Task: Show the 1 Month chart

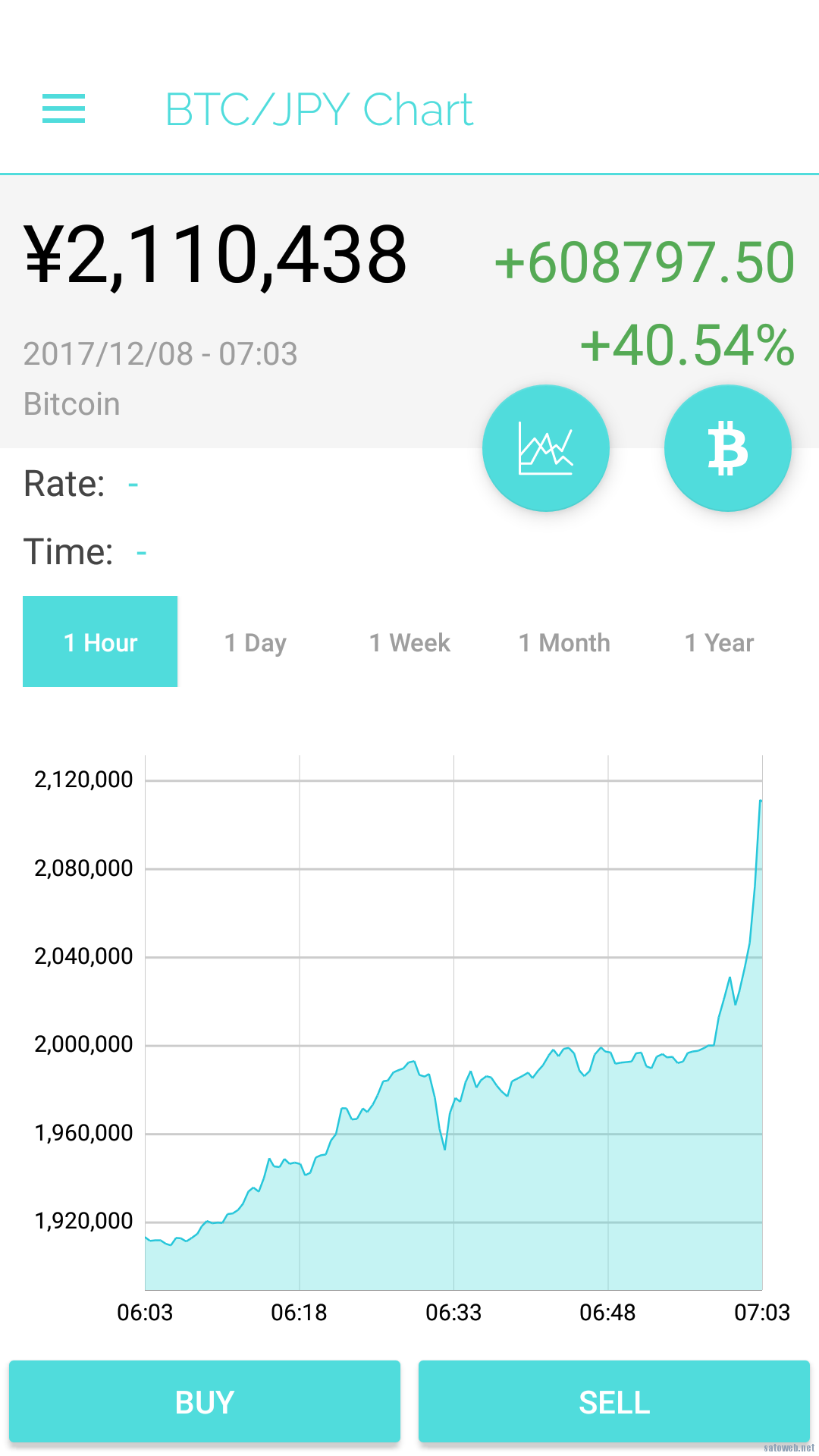Action: tap(564, 642)
